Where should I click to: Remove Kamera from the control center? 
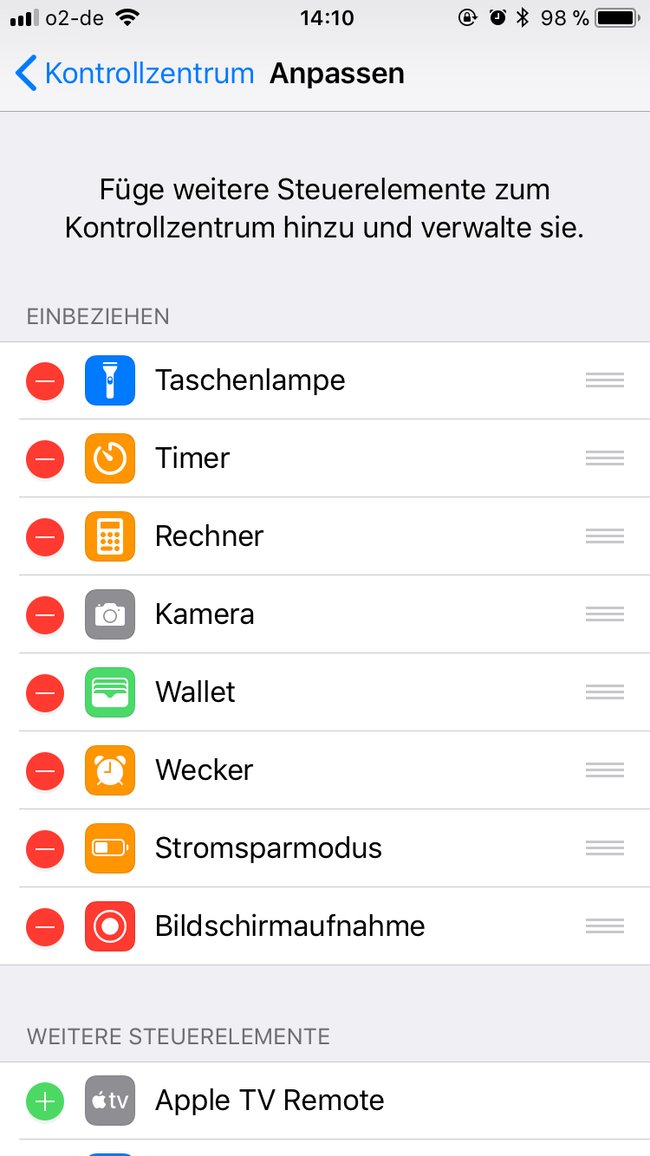[x=45, y=614]
